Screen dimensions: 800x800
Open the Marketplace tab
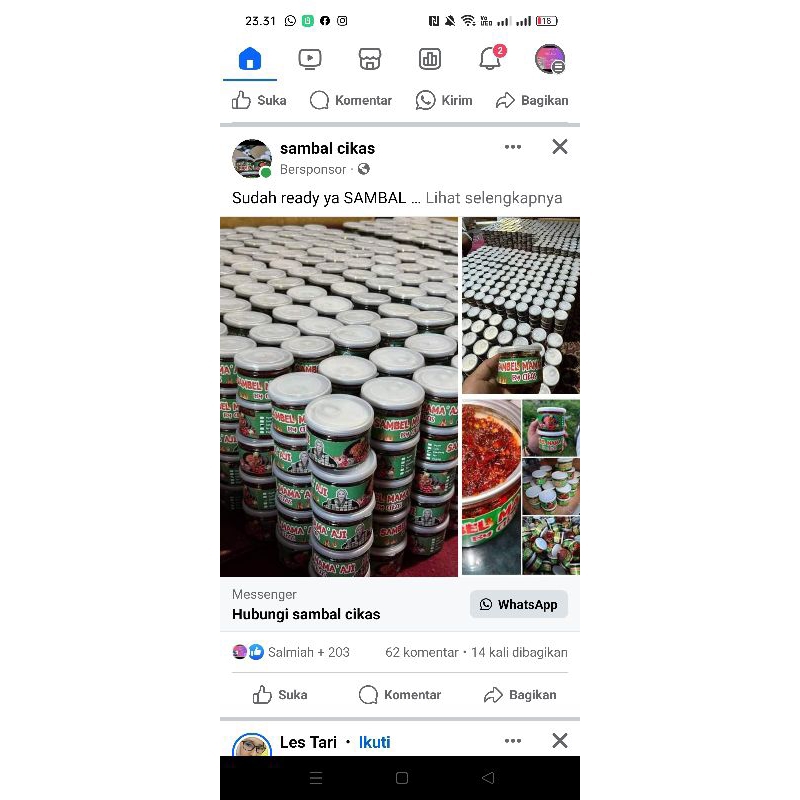pyautogui.click(x=370, y=59)
